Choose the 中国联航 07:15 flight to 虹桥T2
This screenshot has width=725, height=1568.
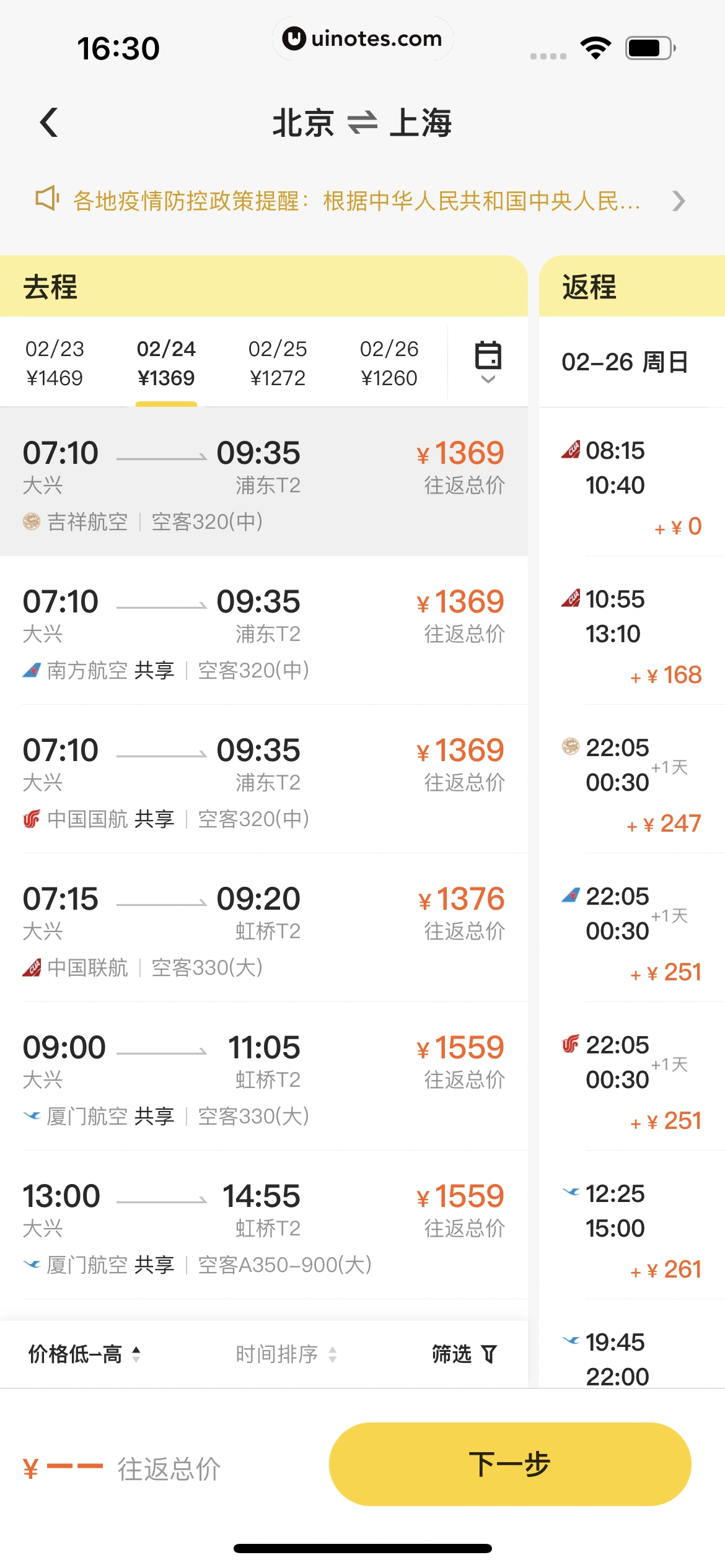[x=263, y=928]
